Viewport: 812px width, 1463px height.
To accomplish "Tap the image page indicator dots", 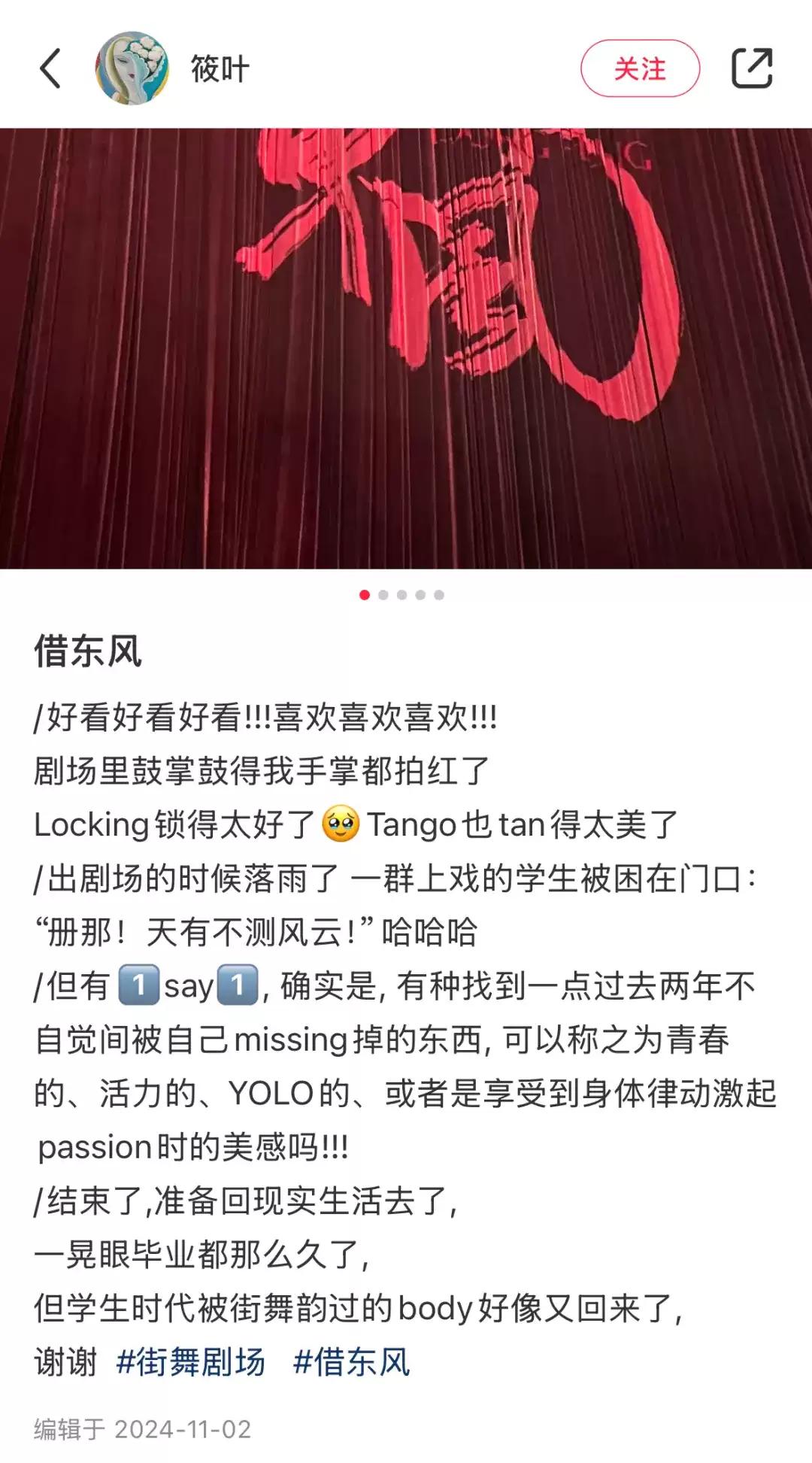I will point(401,595).
